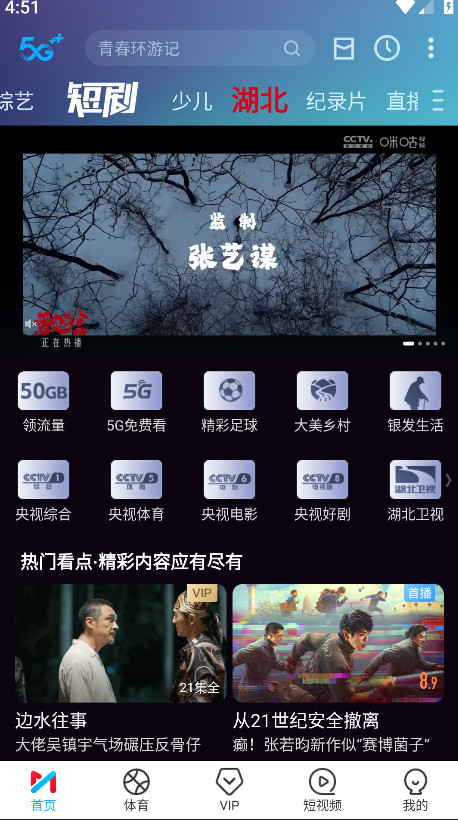Screen dimensions: 458x820
Task: Open the 央视电影 CCTV6 channel
Action: [x=230, y=491]
